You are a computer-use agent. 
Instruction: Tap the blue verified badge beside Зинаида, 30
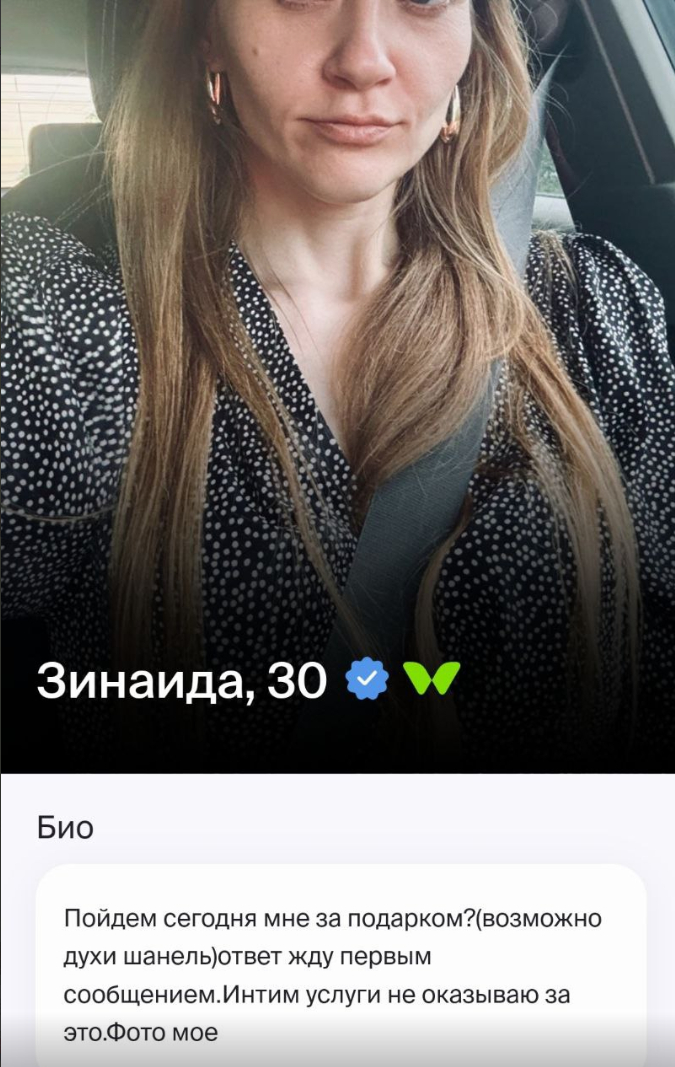point(367,680)
